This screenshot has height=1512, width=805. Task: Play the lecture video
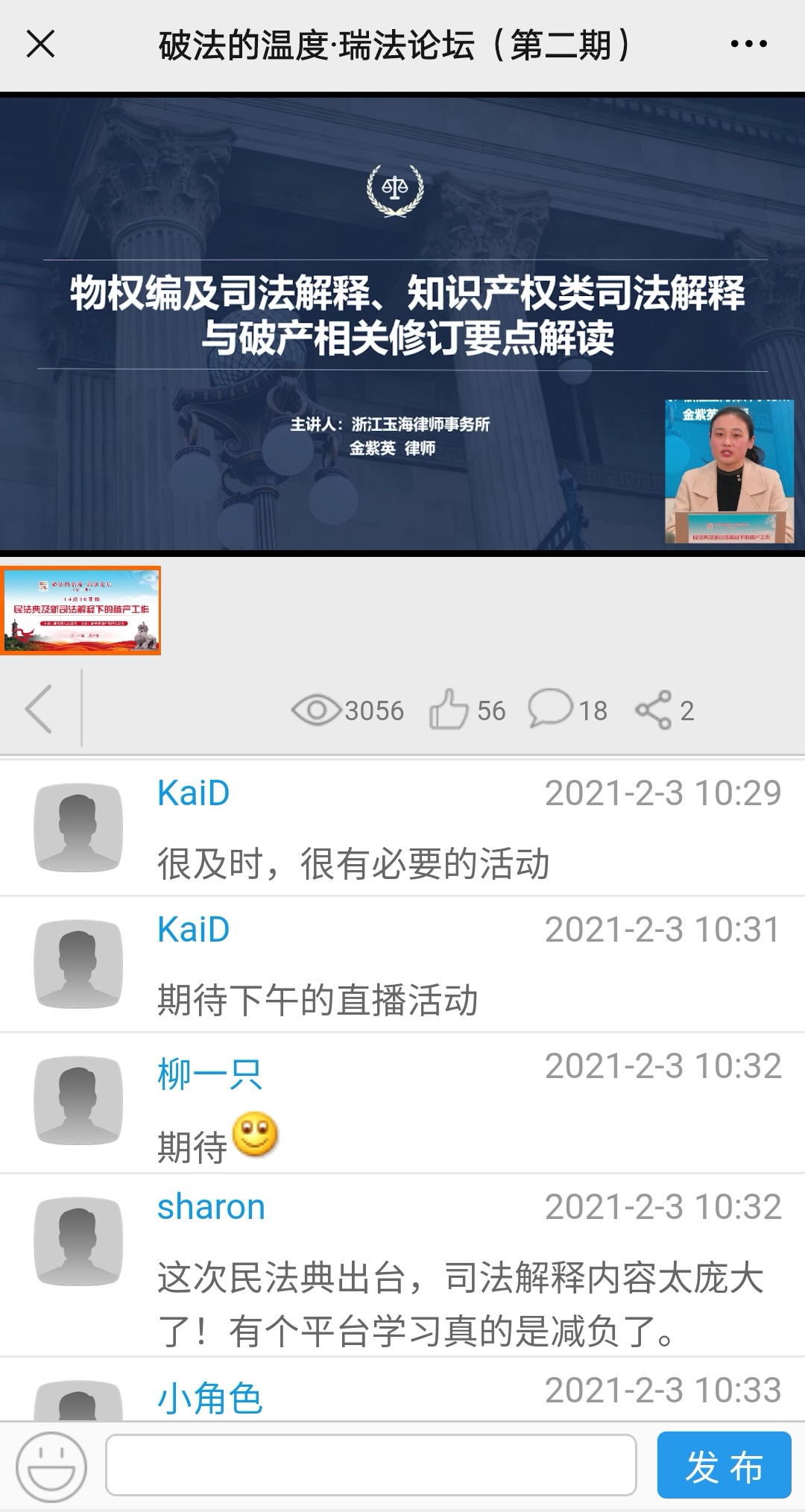pos(402,324)
